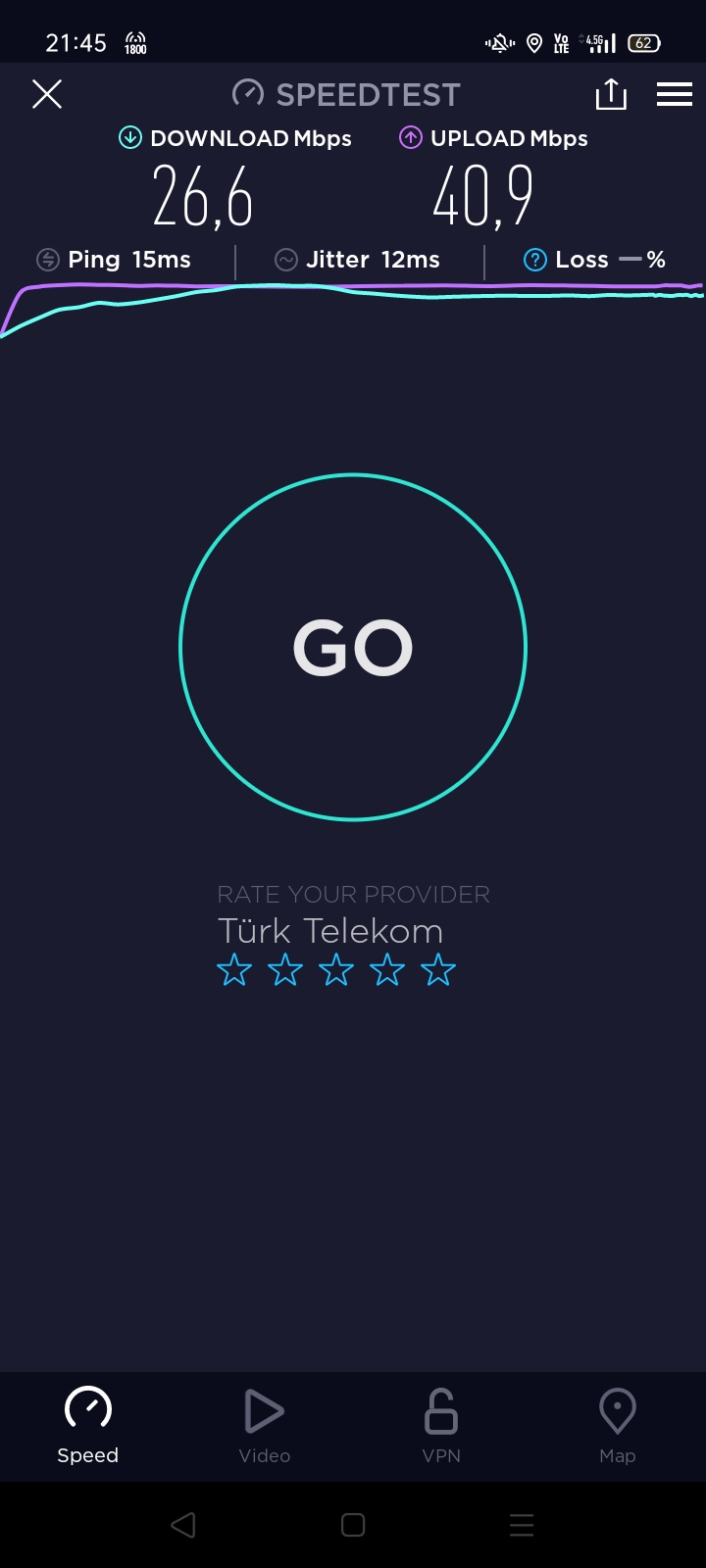This screenshot has width=706, height=1568.
Task: Open the hamburger menu
Action: click(x=675, y=94)
